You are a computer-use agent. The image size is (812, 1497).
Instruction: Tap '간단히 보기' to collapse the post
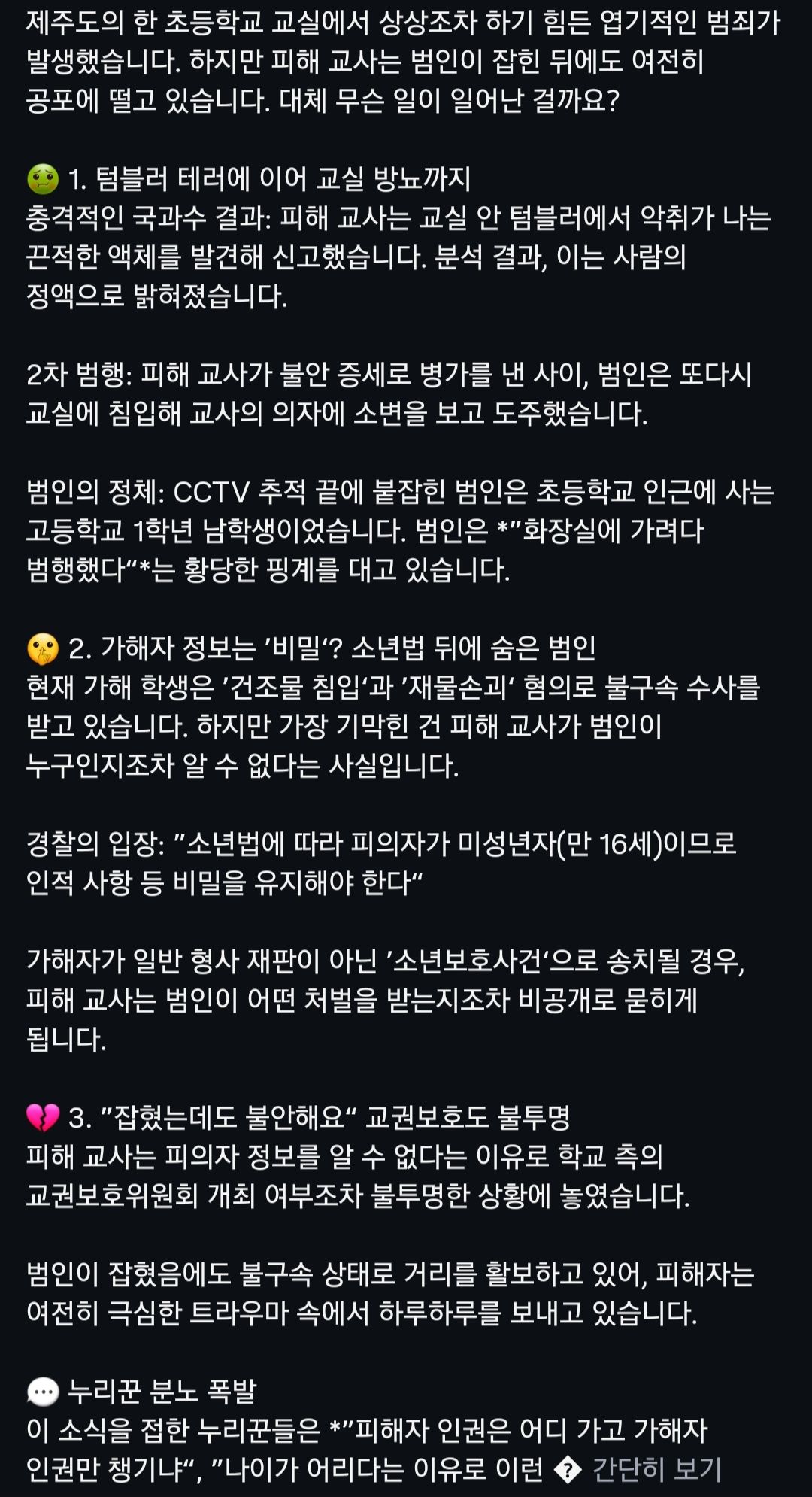(x=656, y=1469)
